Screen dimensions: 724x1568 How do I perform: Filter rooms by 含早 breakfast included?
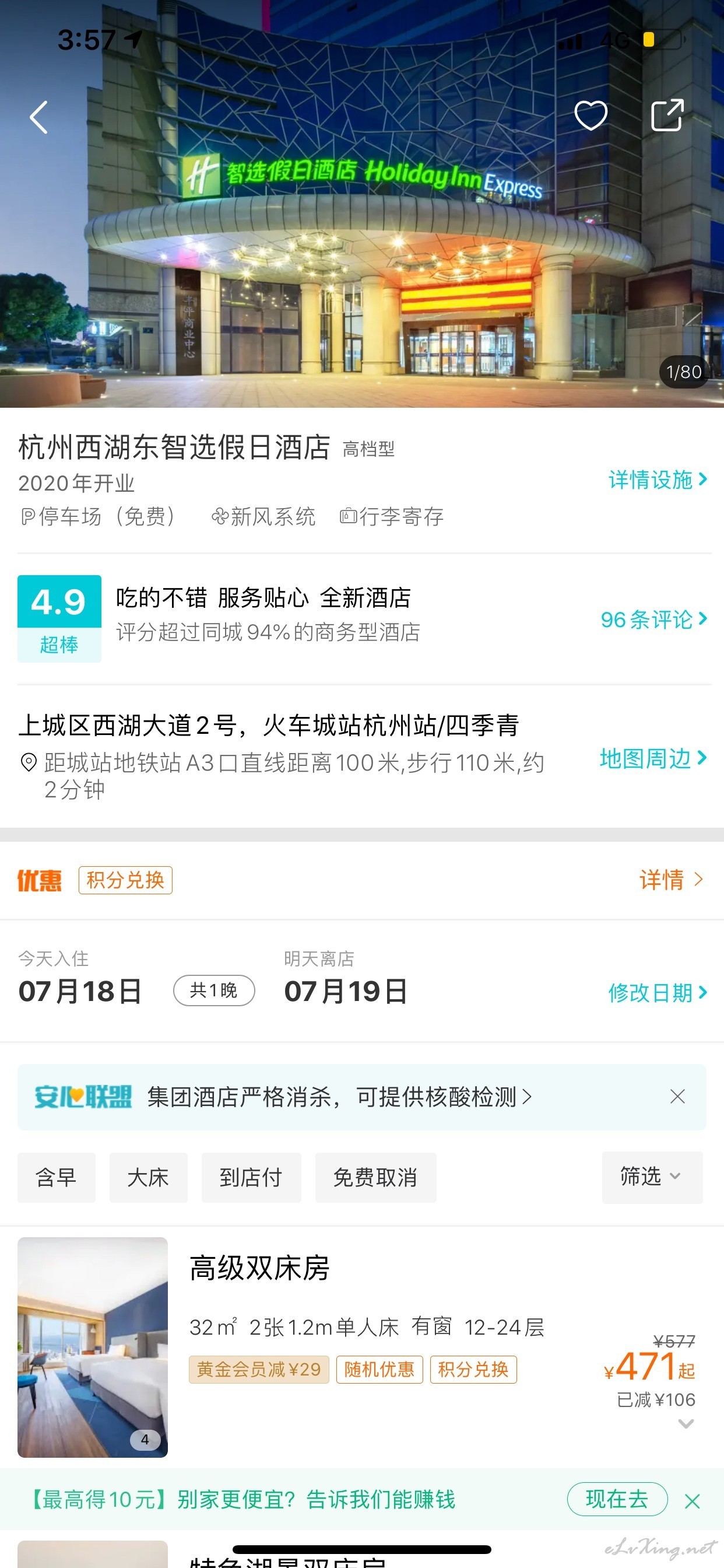click(57, 1177)
